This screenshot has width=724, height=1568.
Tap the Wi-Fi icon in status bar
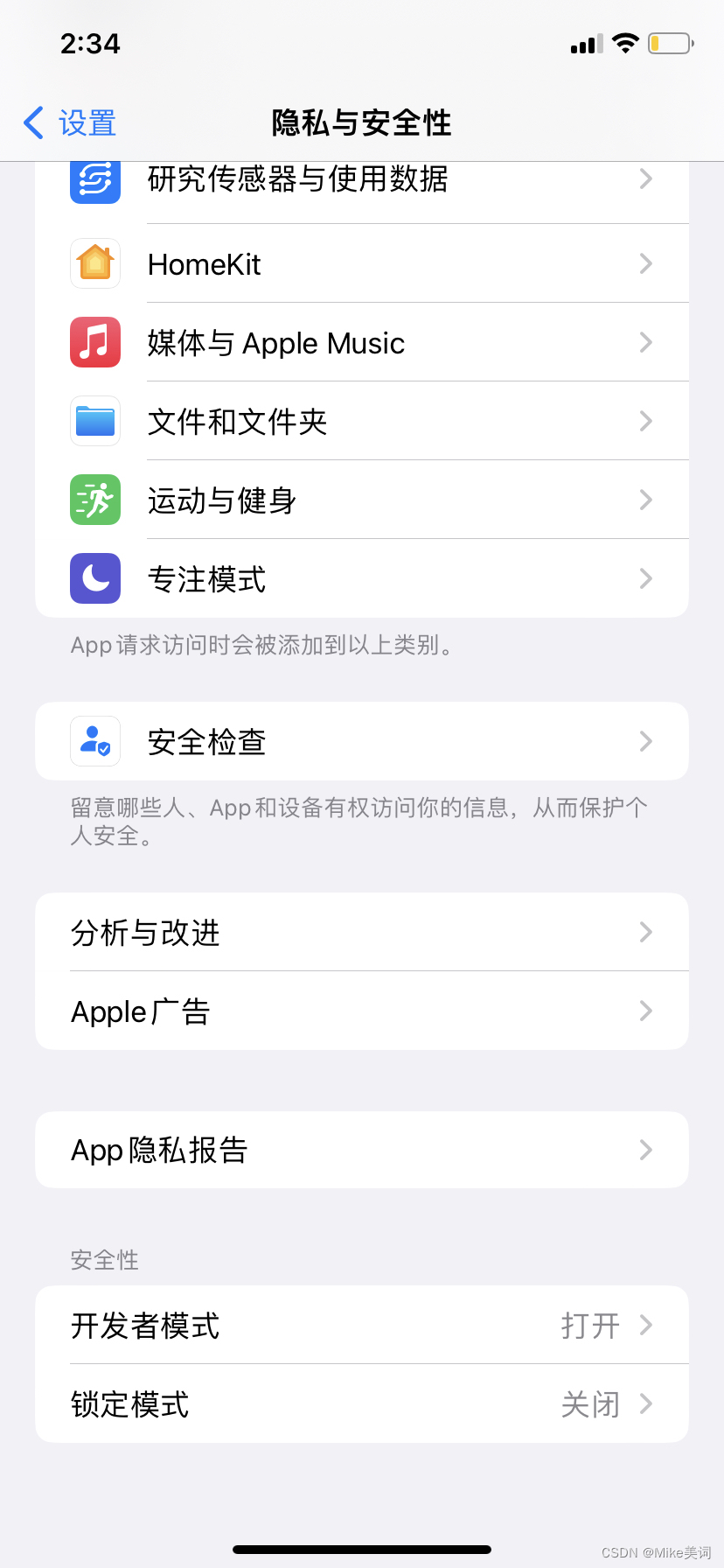click(x=626, y=42)
